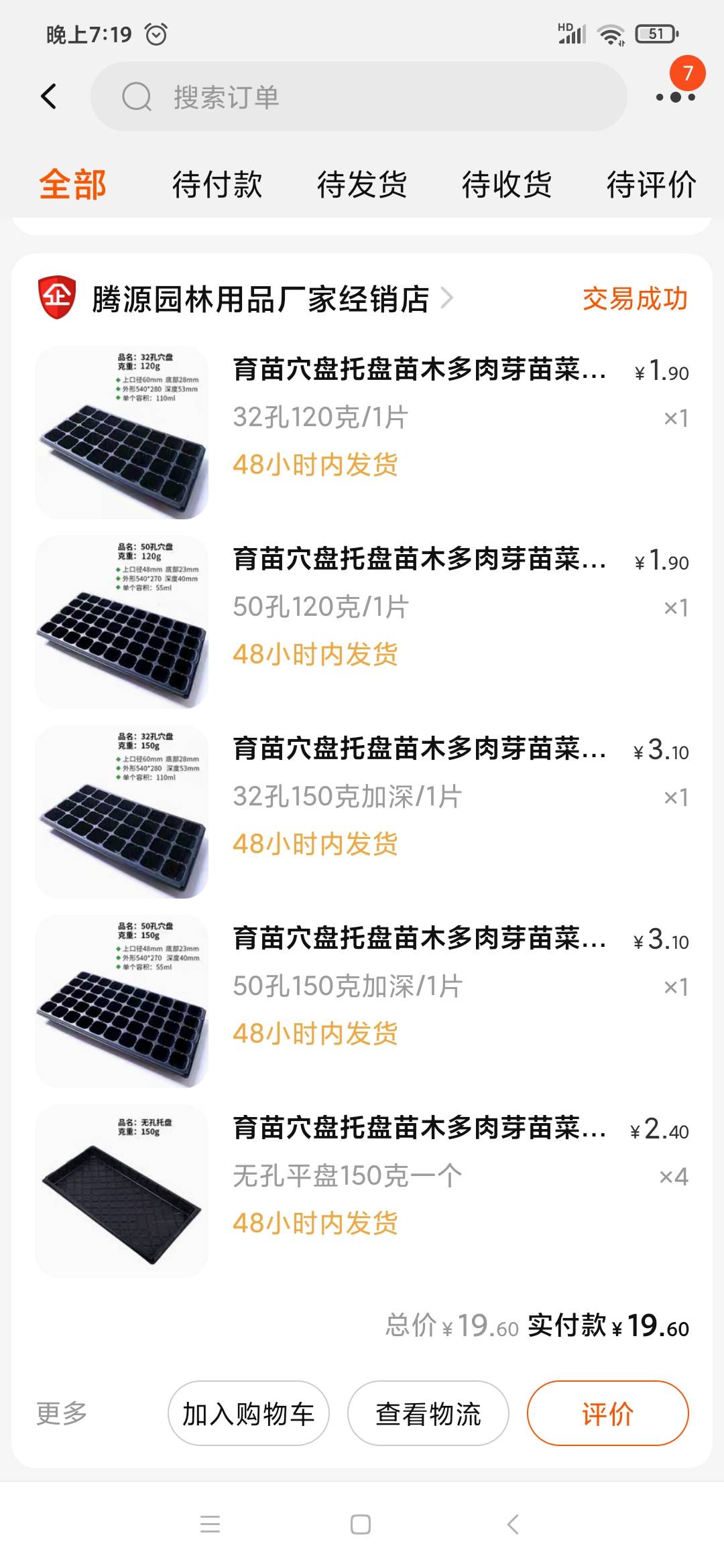Tap the system recent apps button
This screenshot has width=724, height=1568.
coord(210,1525)
